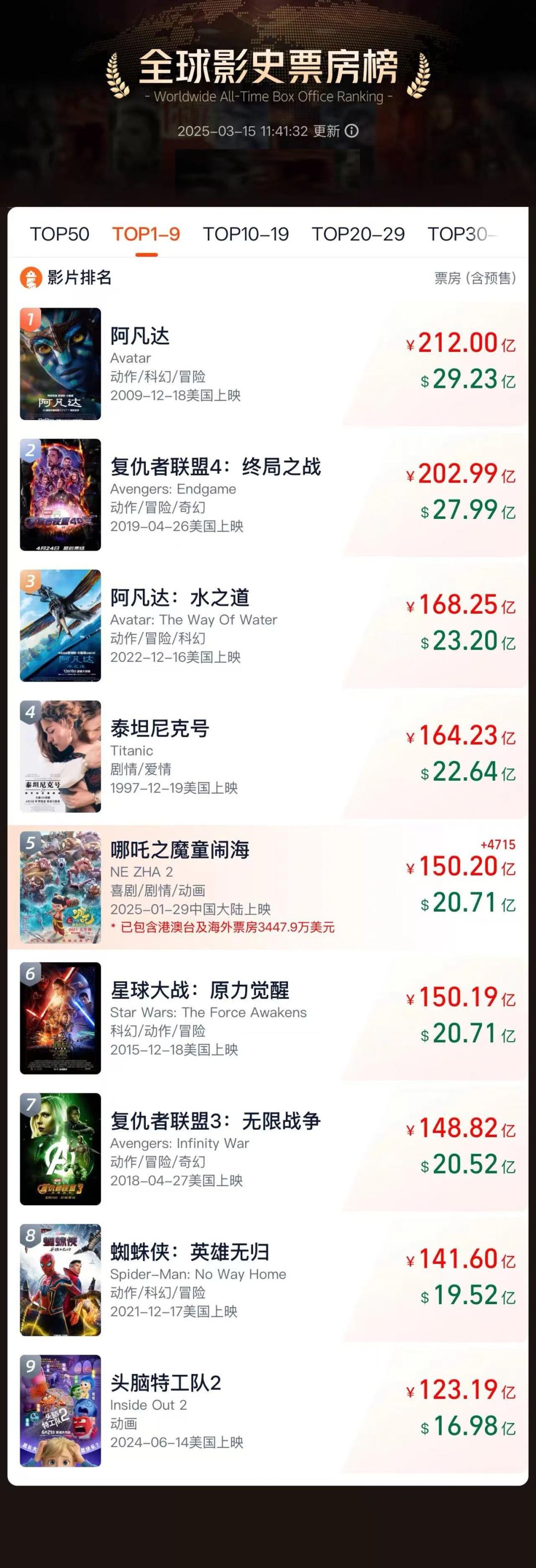Open the 阿凡达 Avatar movie row
Viewport: 536px width, 1568px height.
(268, 364)
